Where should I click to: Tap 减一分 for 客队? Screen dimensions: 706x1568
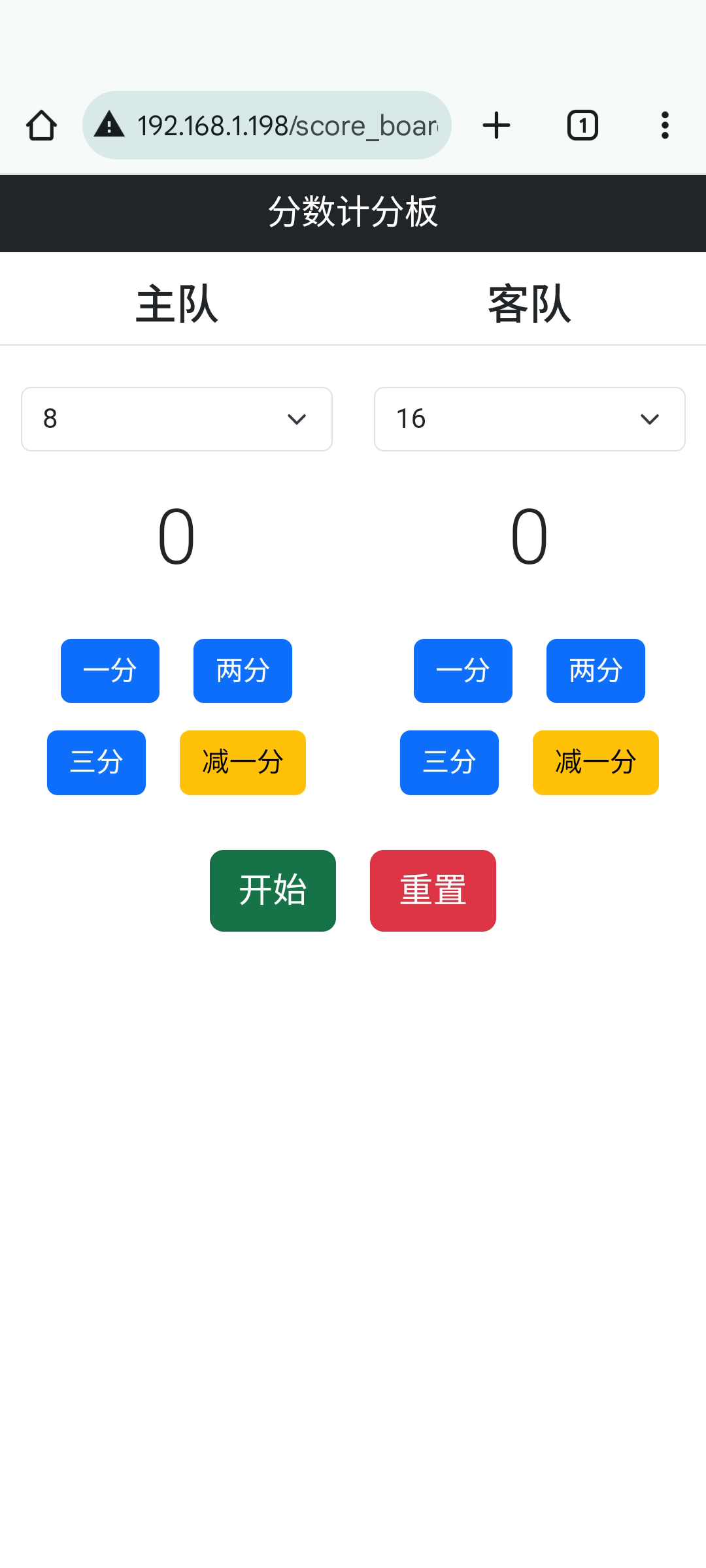tap(596, 762)
